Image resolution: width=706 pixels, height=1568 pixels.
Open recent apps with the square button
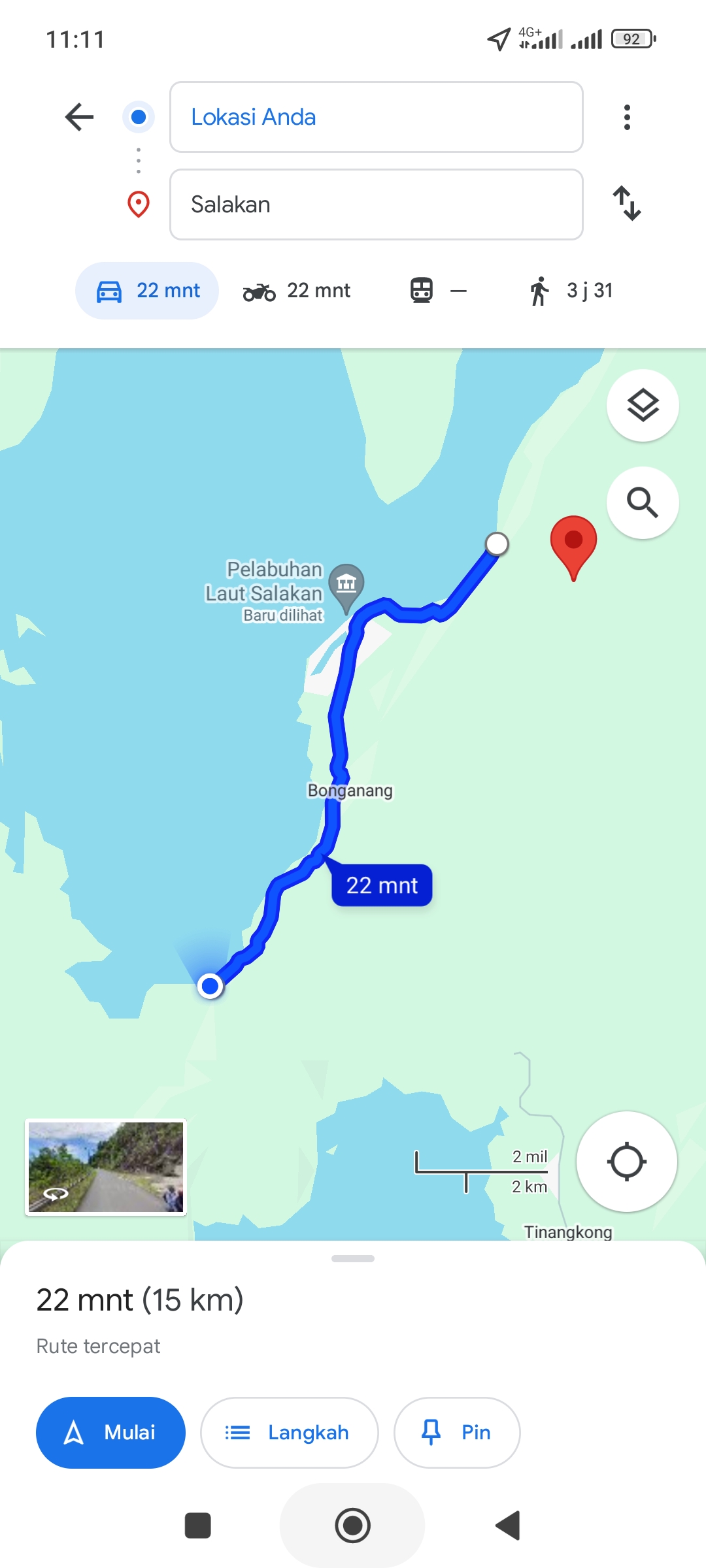tap(198, 1526)
